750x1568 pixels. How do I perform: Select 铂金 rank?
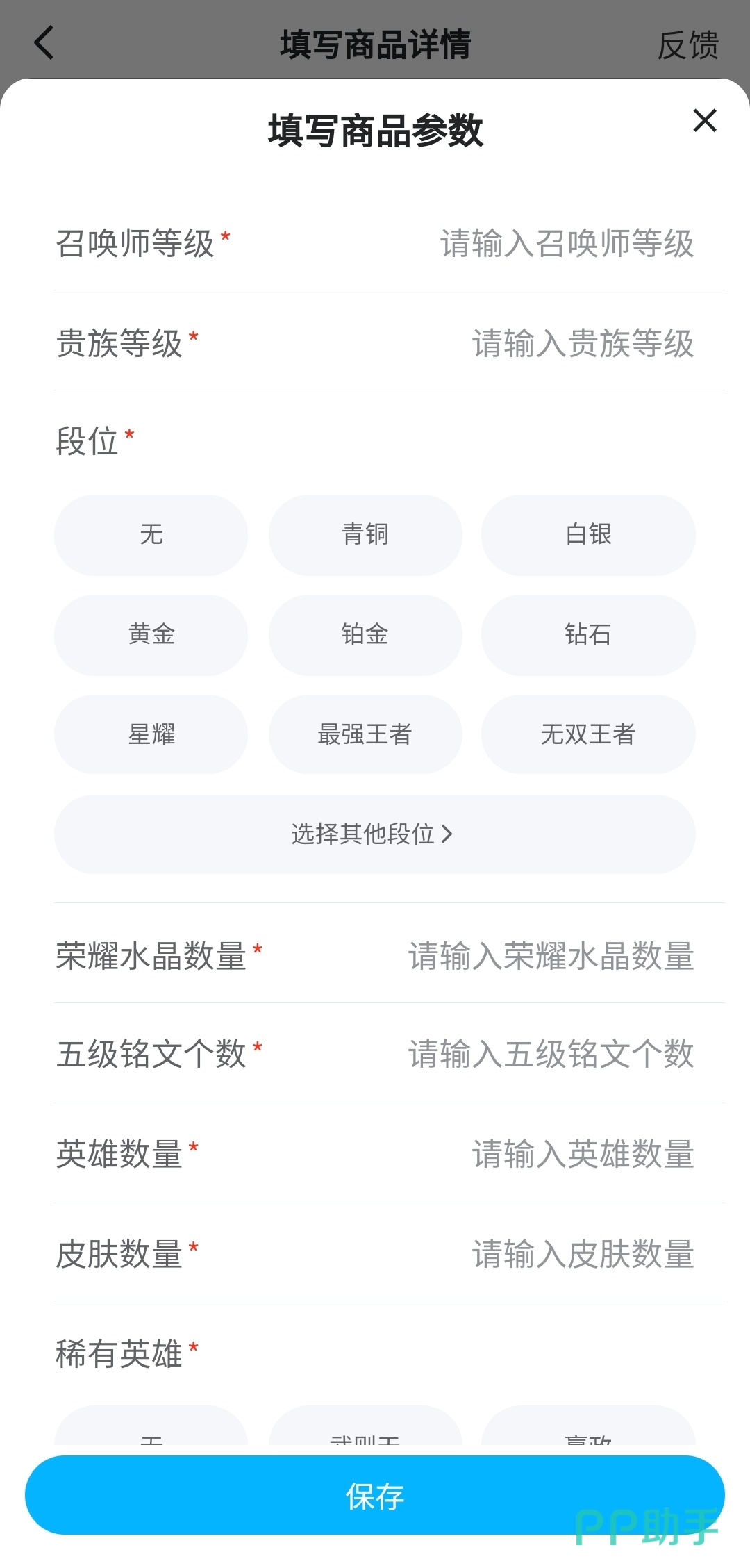365,635
